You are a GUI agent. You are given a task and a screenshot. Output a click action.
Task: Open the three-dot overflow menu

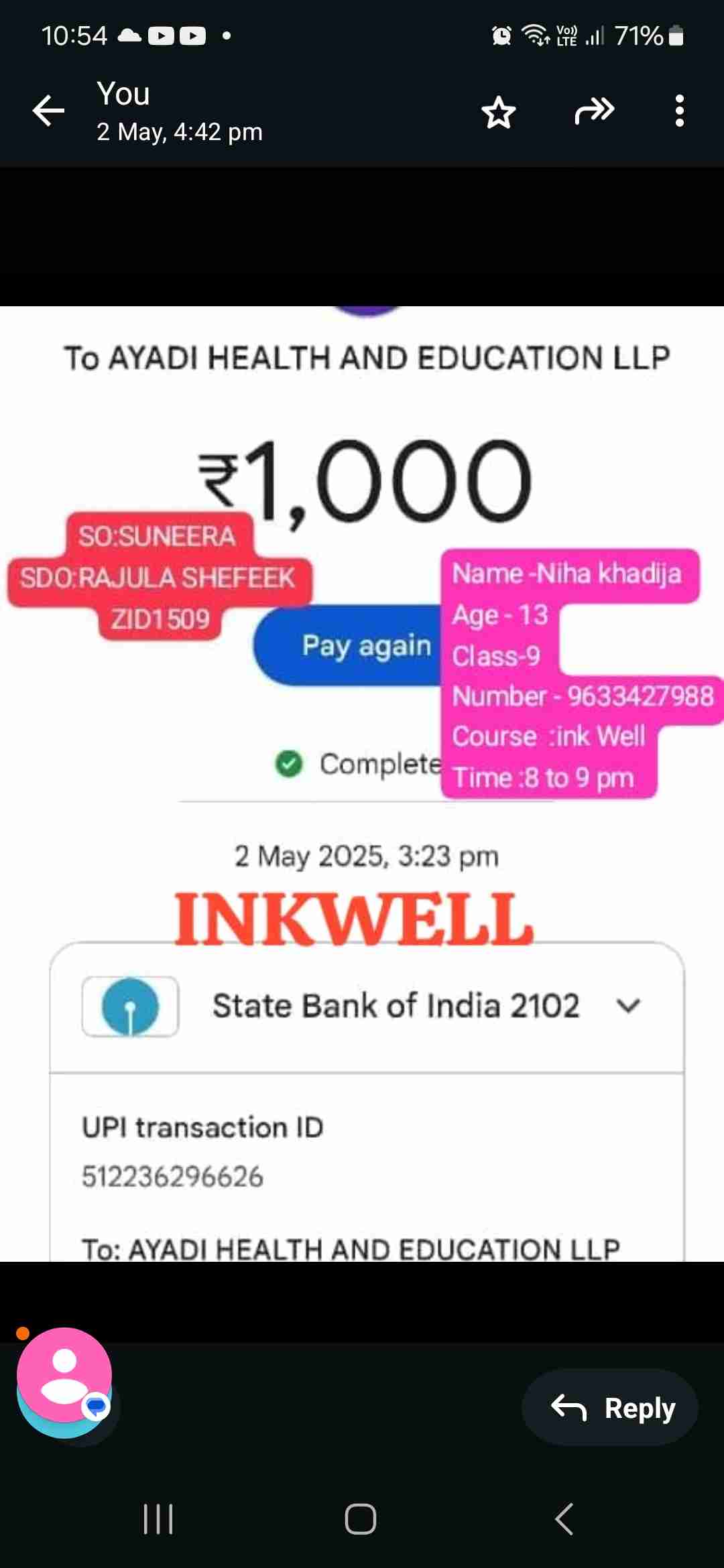pyautogui.click(x=679, y=111)
